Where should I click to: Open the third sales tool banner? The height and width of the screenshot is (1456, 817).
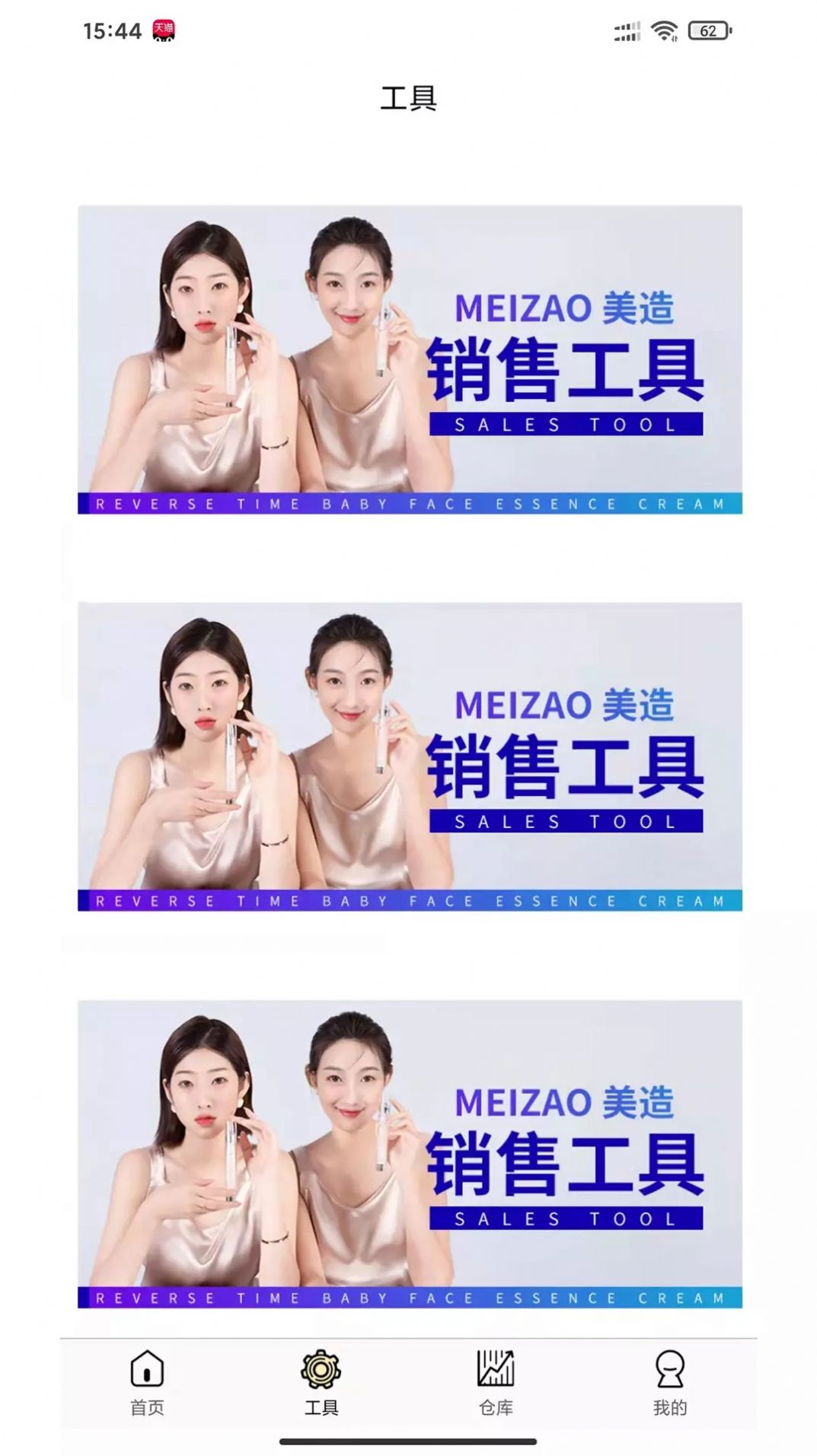(x=410, y=1154)
